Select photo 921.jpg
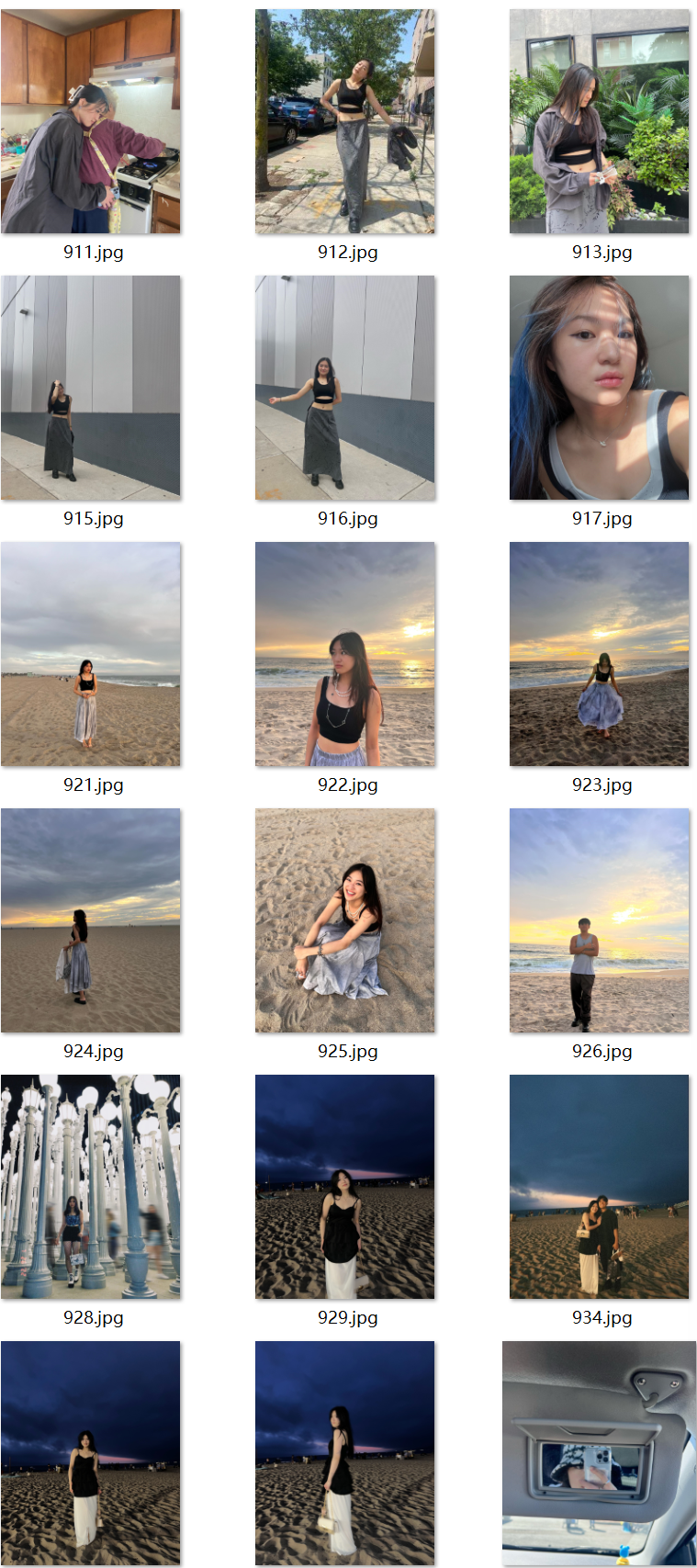Screen dimensions: 697x1568 coord(91,654)
